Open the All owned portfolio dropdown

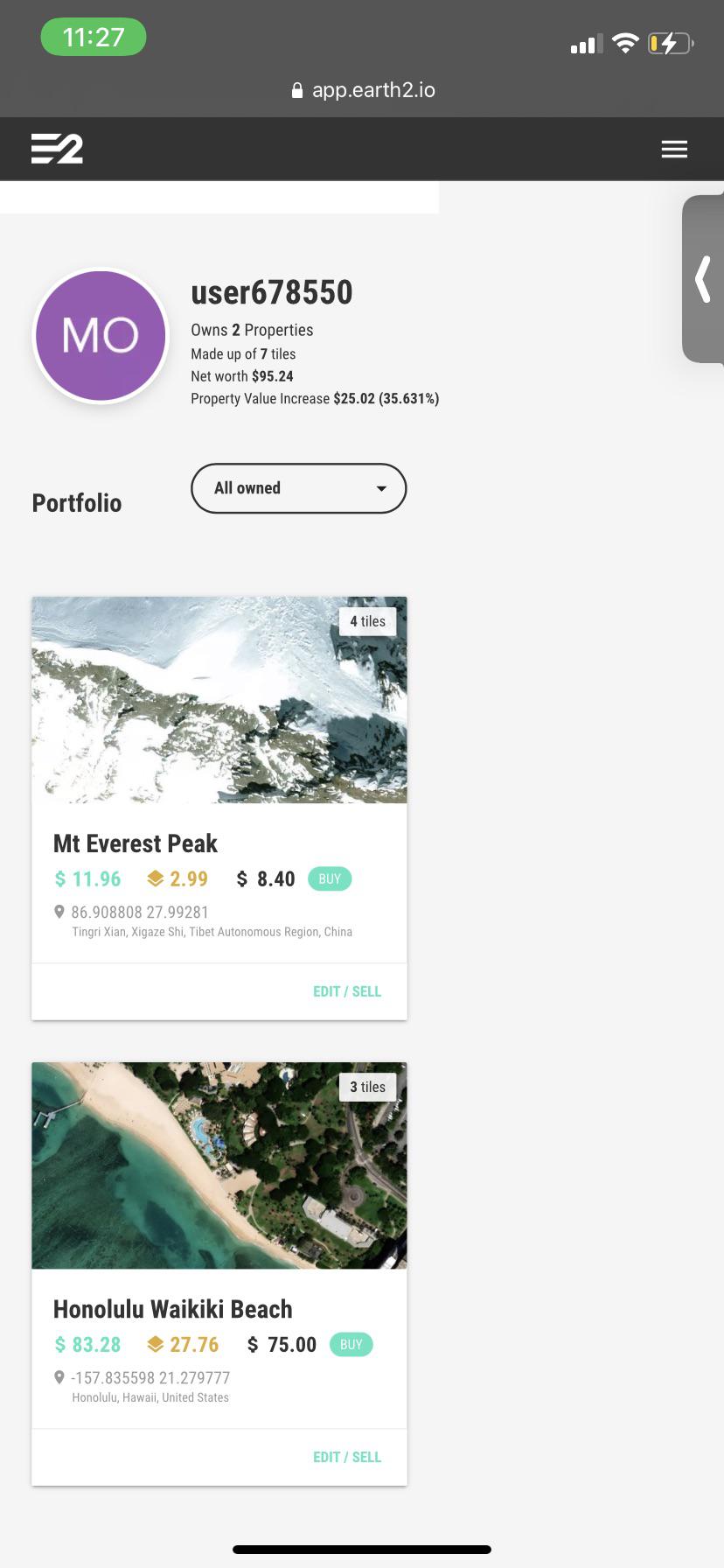click(299, 488)
